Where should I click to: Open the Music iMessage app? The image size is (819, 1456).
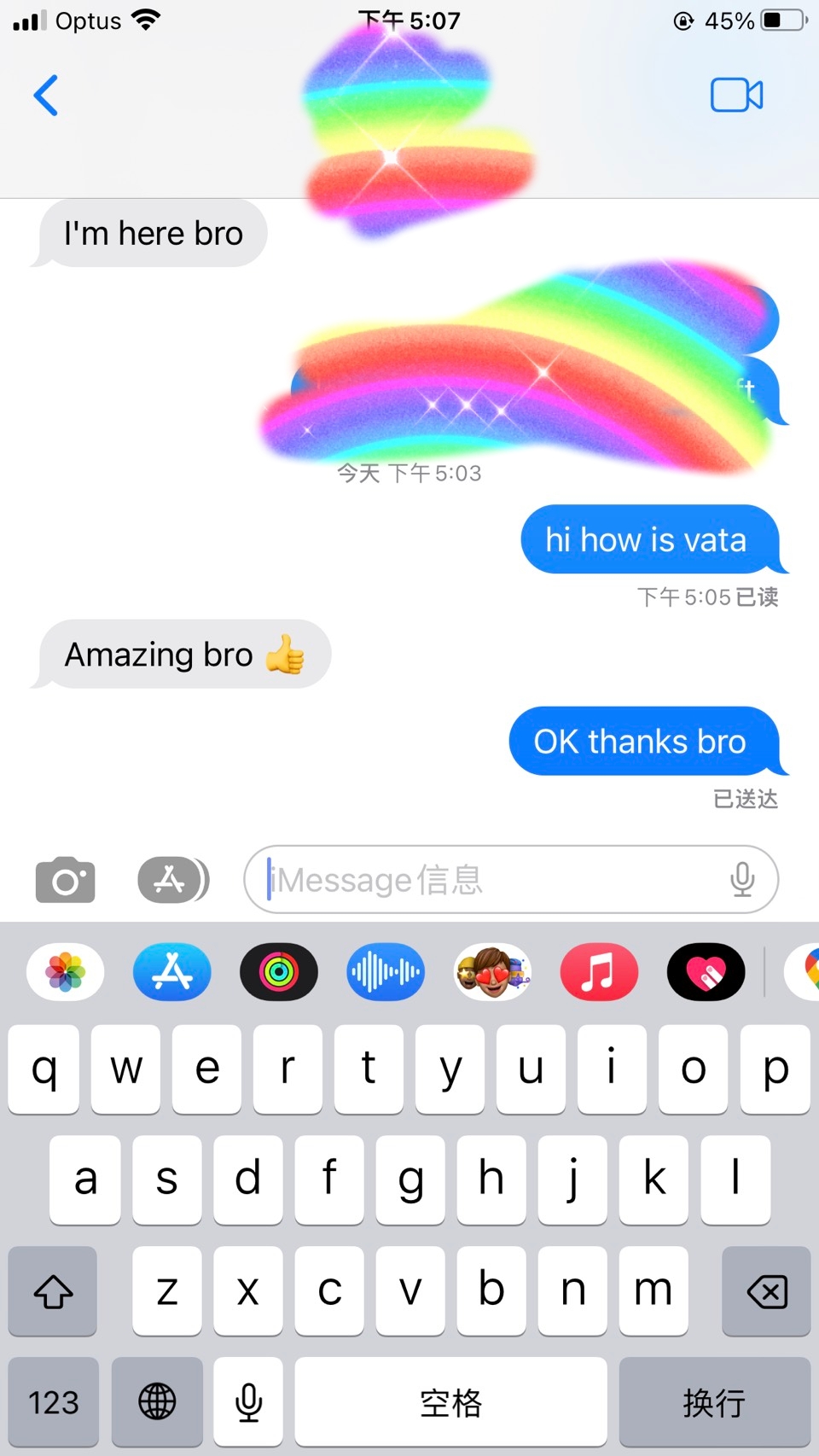tap(599, 972)
